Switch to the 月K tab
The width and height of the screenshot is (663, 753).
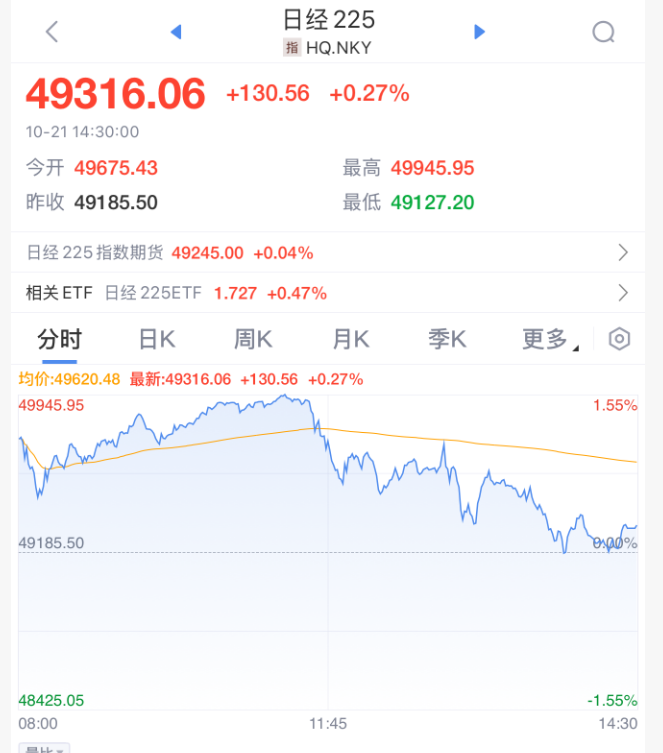pyautogui.click(x=350, y=339)
